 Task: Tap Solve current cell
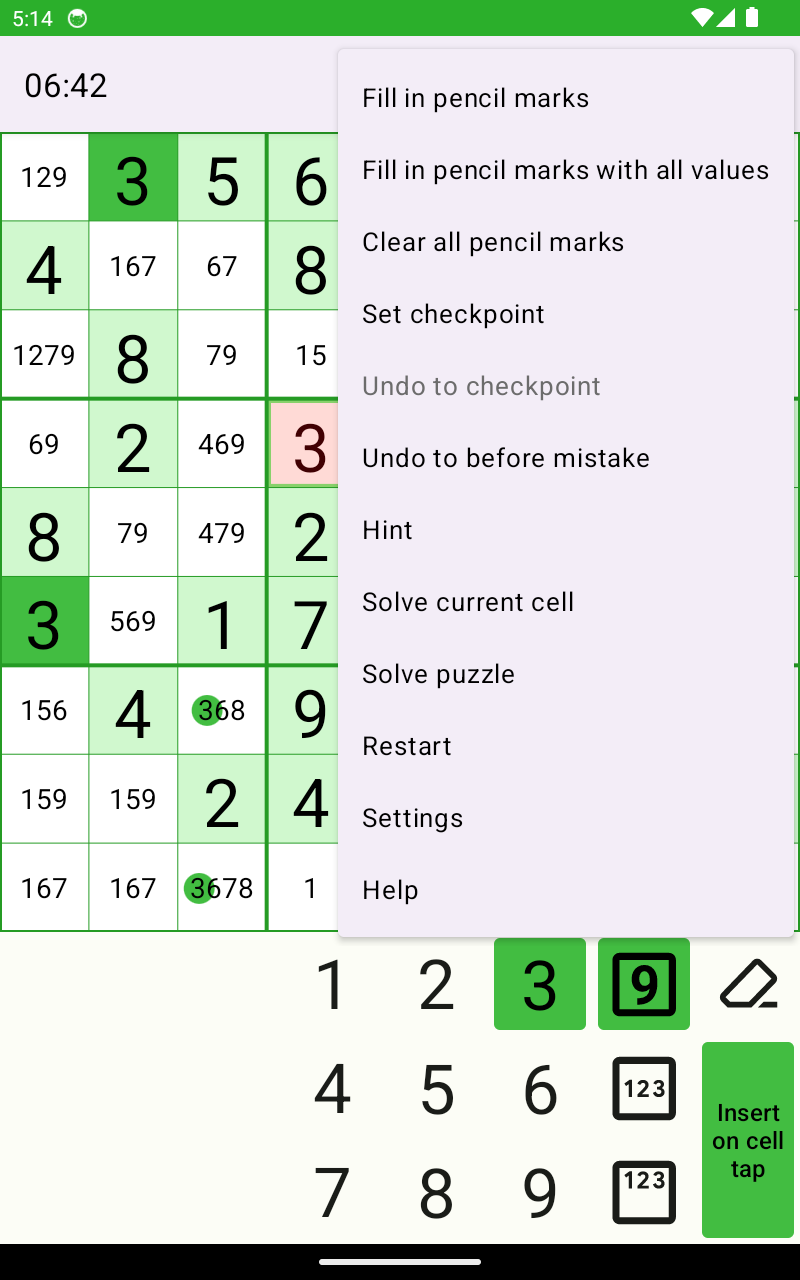point(468,602)
